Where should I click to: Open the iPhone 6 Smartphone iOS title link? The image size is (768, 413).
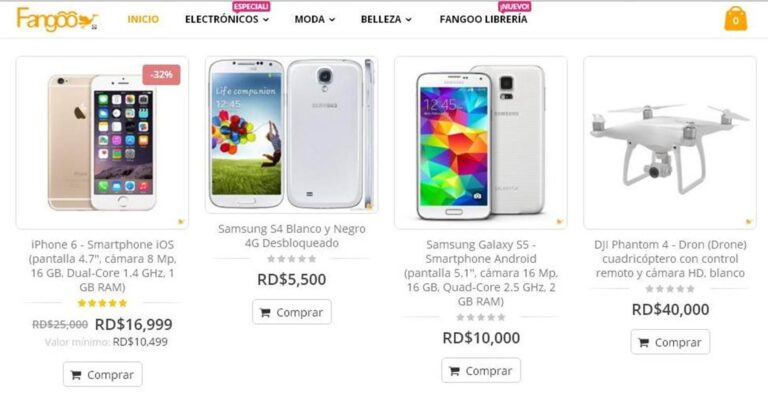tap(102, 265)
